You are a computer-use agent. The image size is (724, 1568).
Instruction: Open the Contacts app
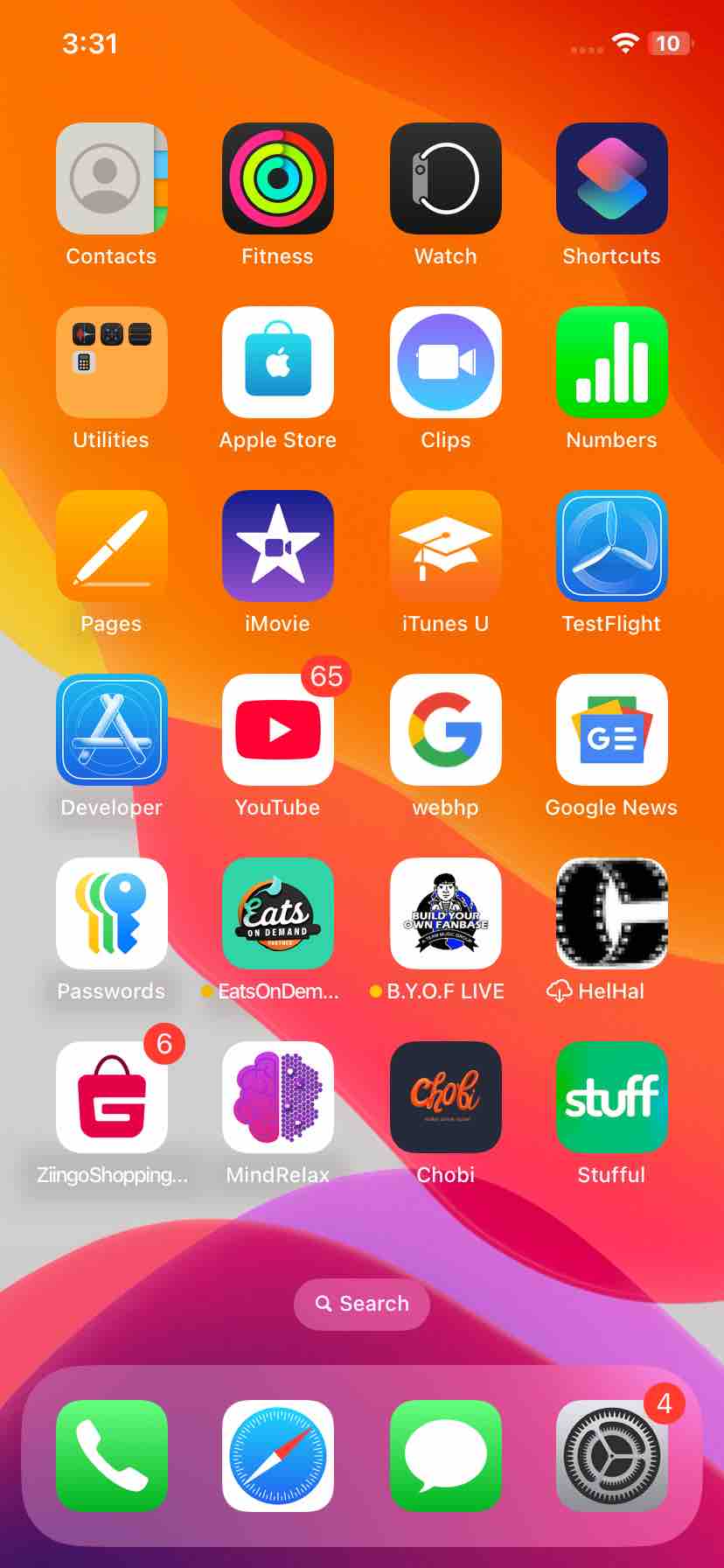111,178
